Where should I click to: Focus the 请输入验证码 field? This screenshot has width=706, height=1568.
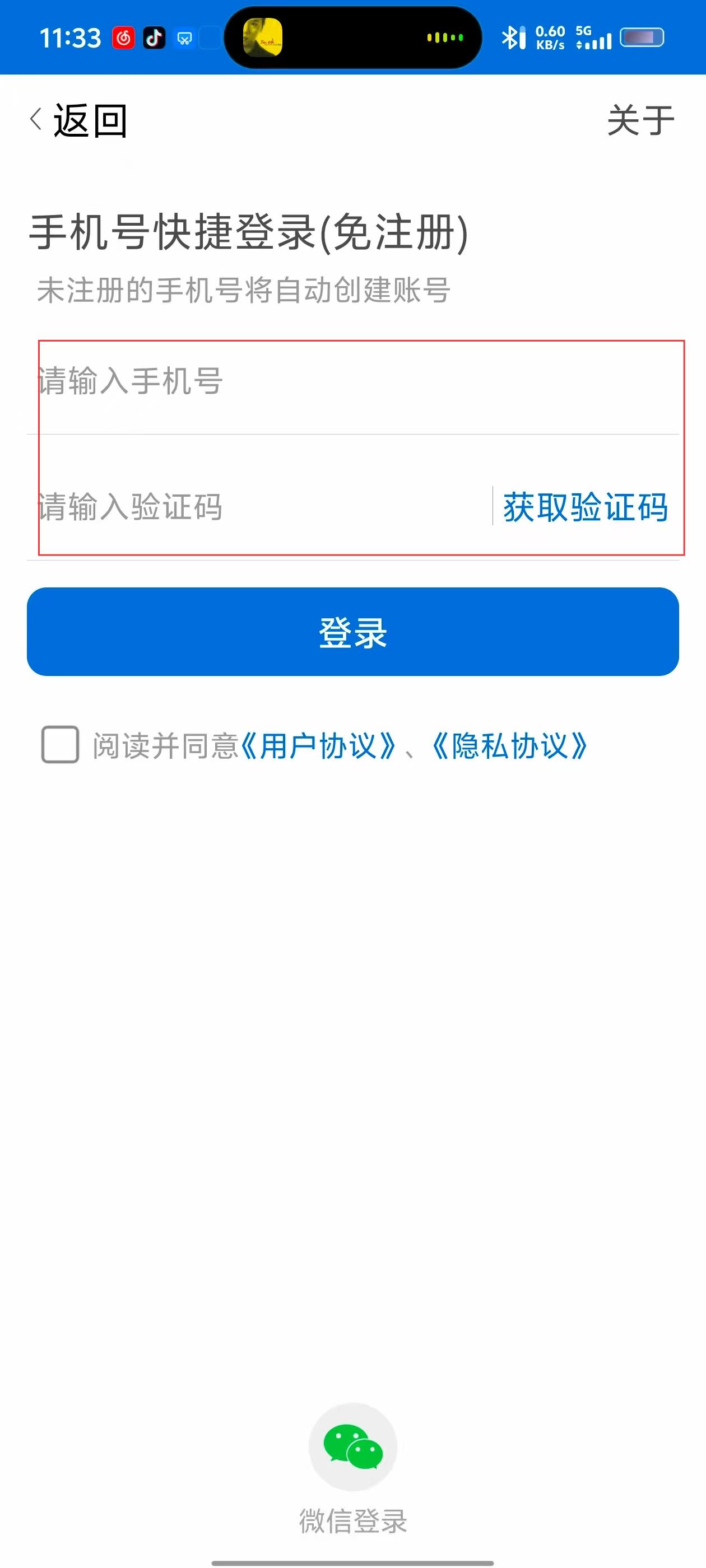(259, 506)
